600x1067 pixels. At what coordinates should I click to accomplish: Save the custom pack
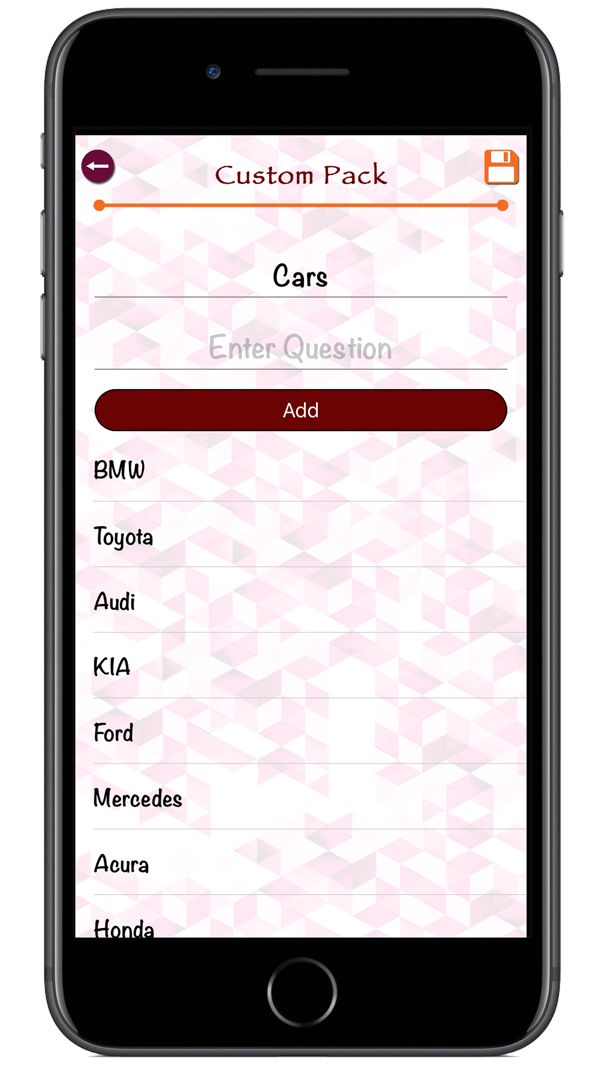501,167
